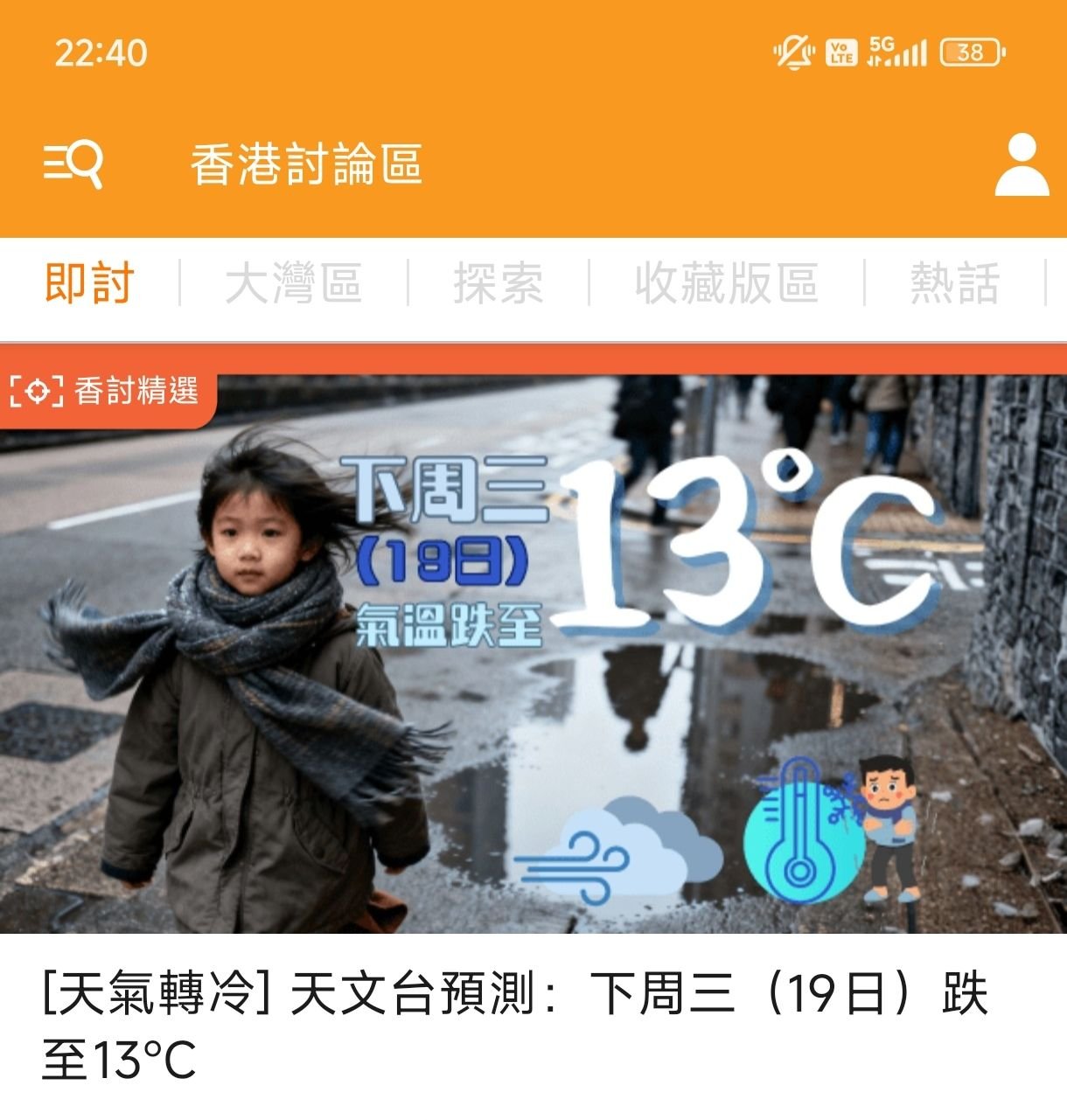Open the 天氣轉冷 article headline
This screenshot has width=1067, height=1120.
[514, 1025]
